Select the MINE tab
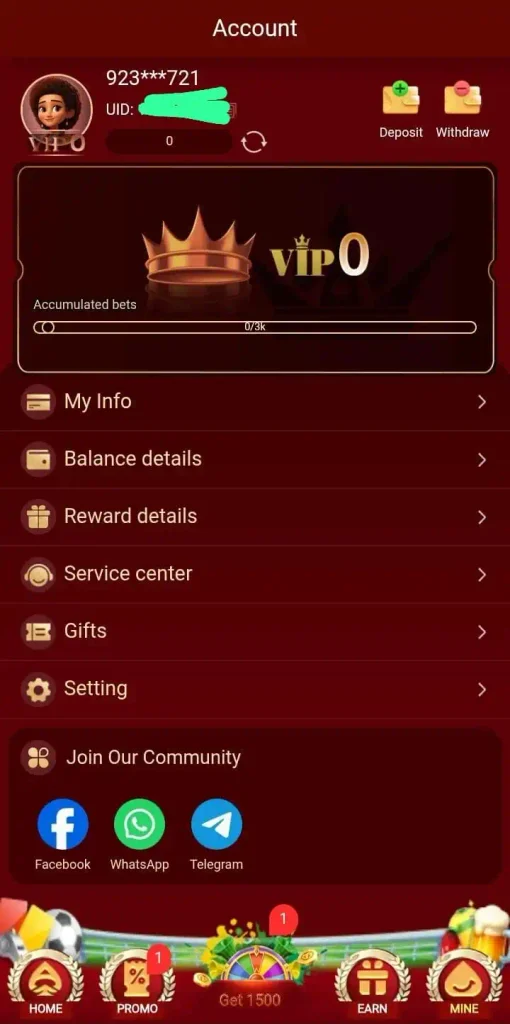This screenshot has width=510, height=1024. (x=464, y=983)
